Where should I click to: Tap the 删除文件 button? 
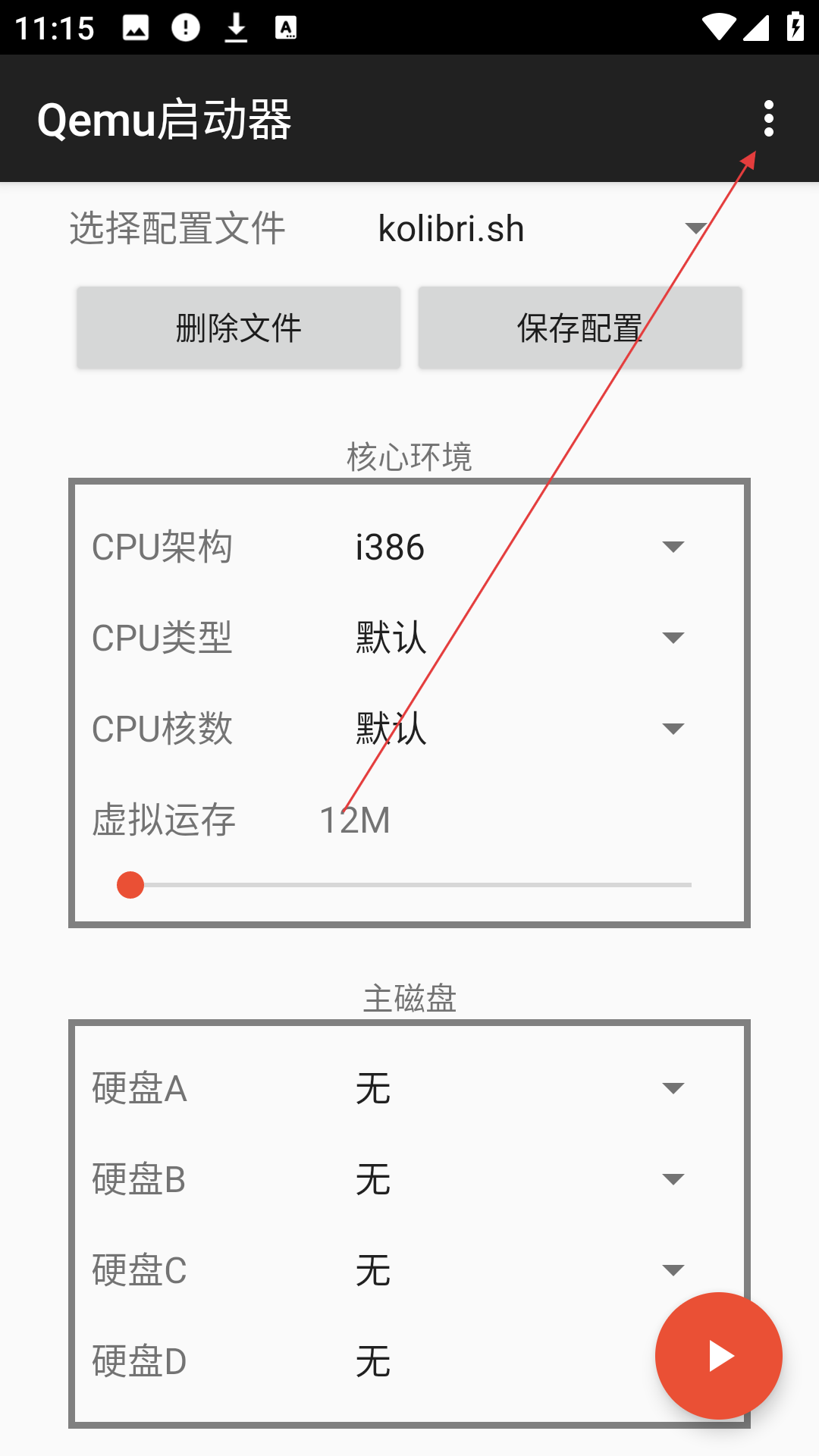(x=238, y=328)
